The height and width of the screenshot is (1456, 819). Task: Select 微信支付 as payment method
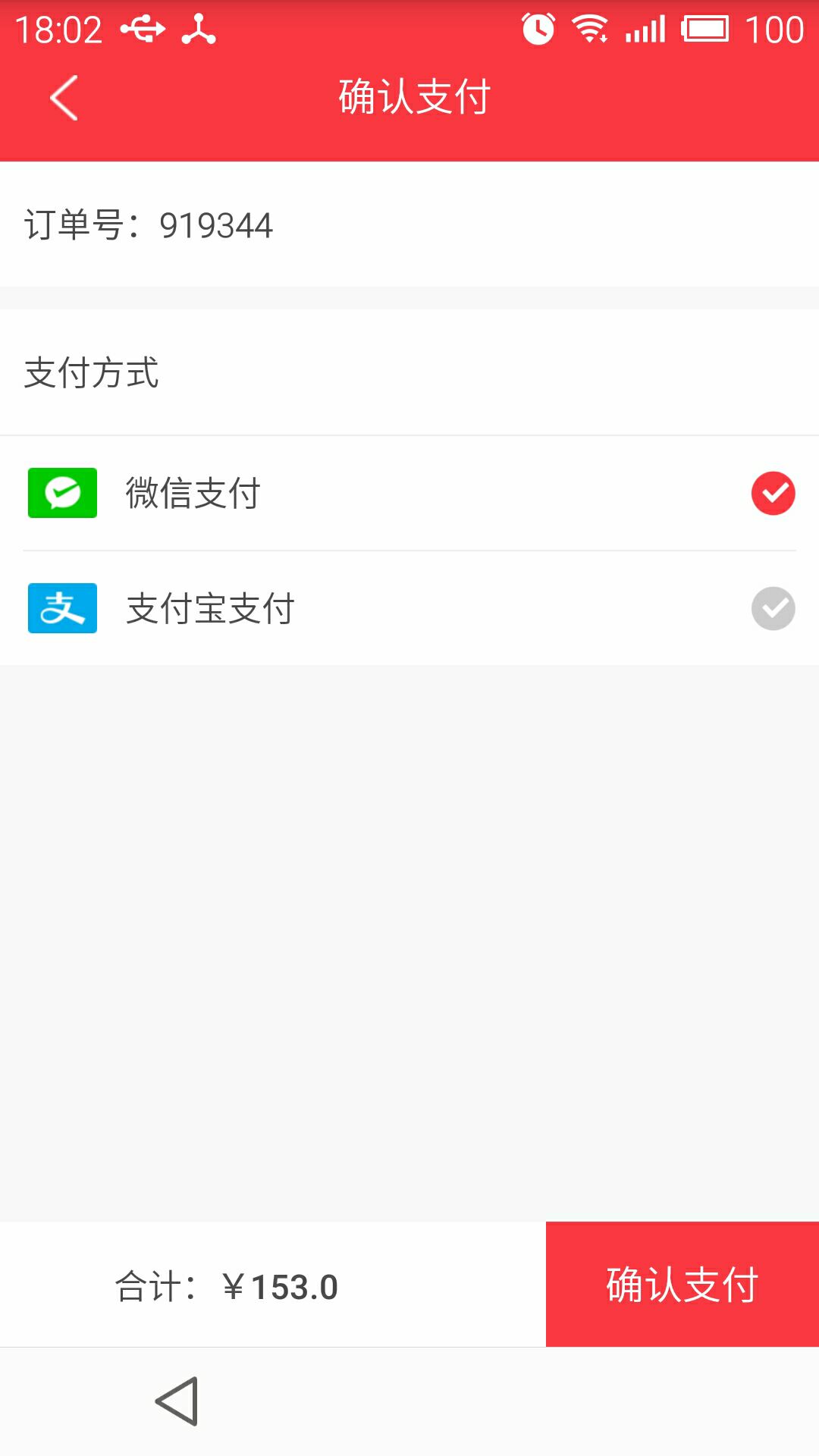point(409,493)
